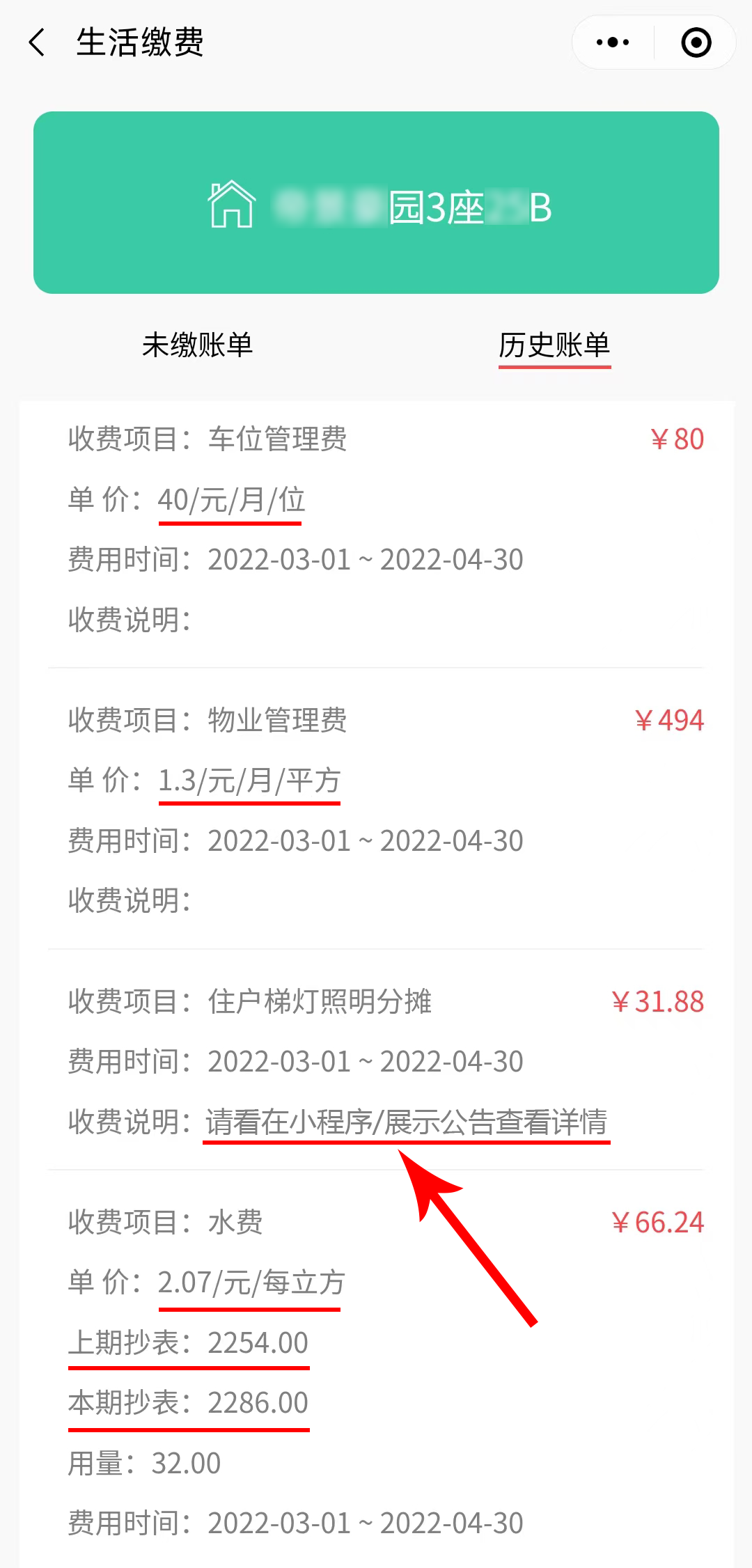This screenshot has height=1568, width=752.
Task: Select the 历史账单 tab
Action: (x=554, y=345)
